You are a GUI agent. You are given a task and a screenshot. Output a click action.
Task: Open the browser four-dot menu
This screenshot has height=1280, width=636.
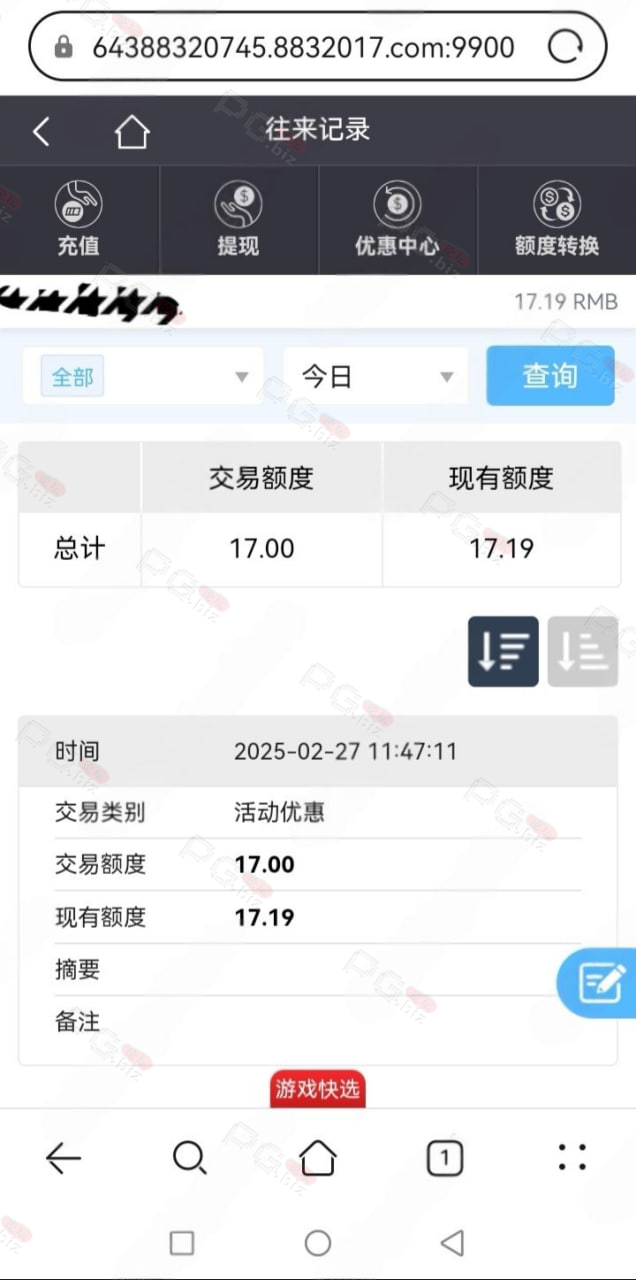[x=572, y=1158]
